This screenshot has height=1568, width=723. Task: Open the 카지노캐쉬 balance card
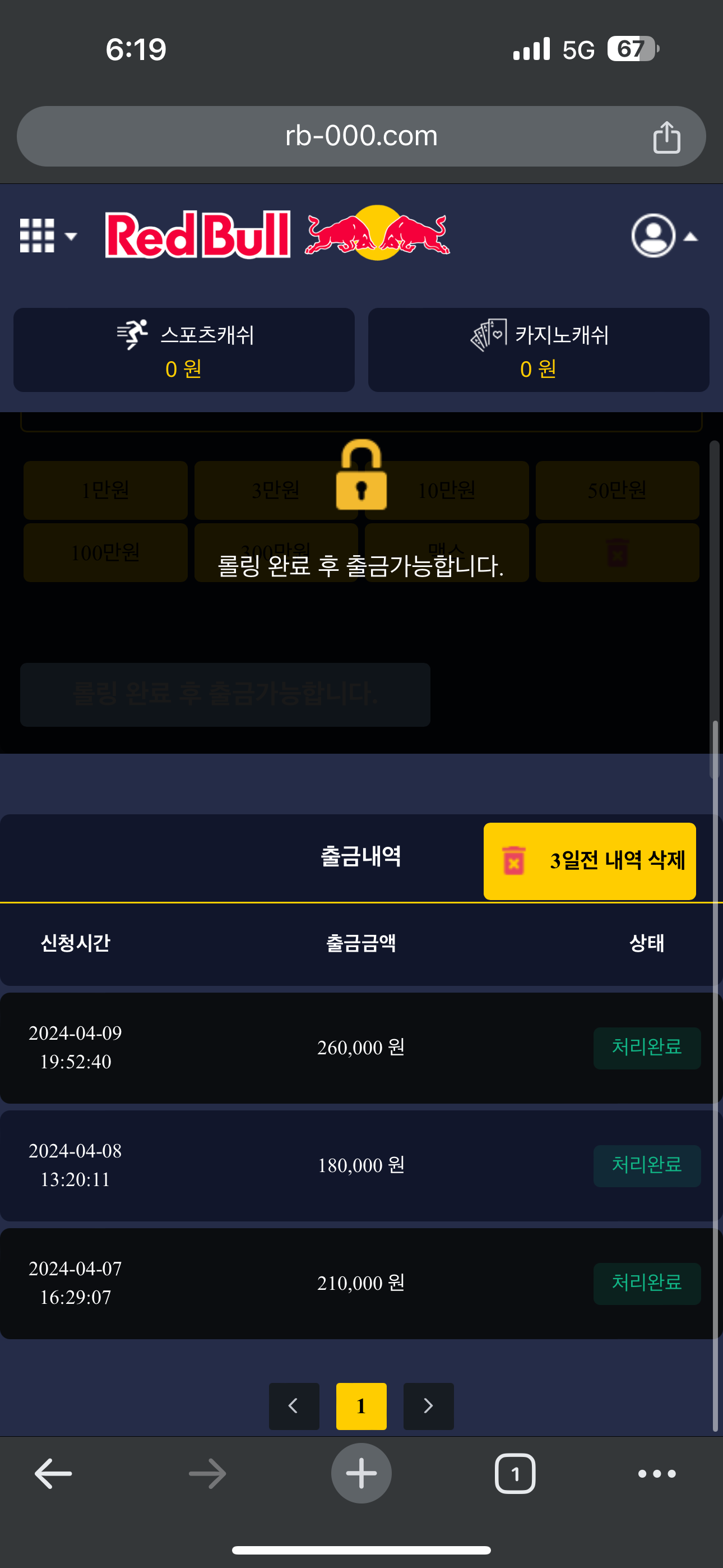tap(538, 350)
